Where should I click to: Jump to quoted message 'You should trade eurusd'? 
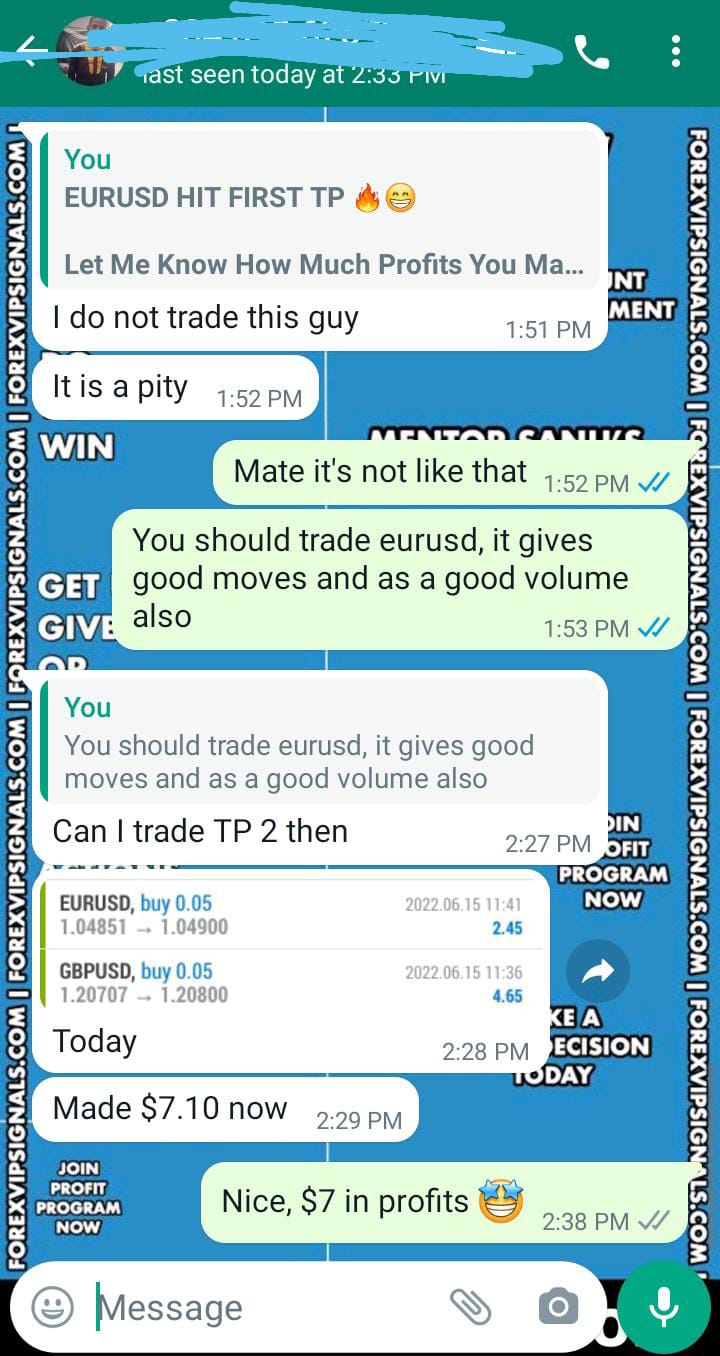point(320,744)
